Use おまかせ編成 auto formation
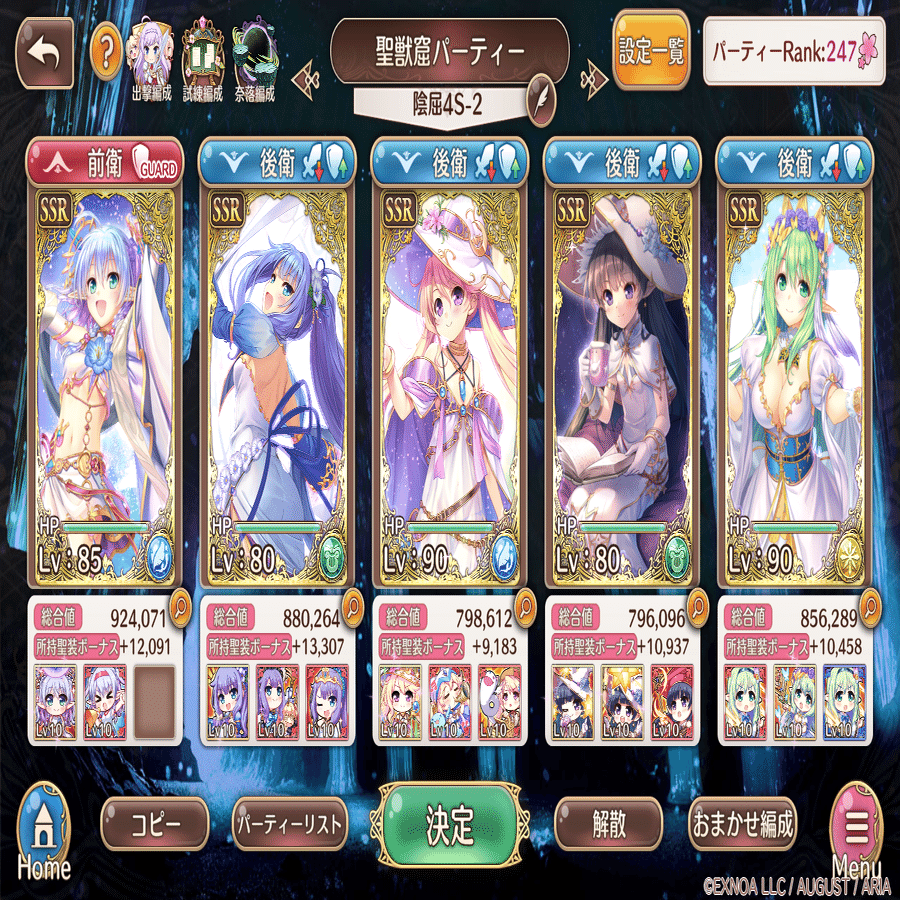The height and width of the screenshot is (900, 900). [743, 824]
